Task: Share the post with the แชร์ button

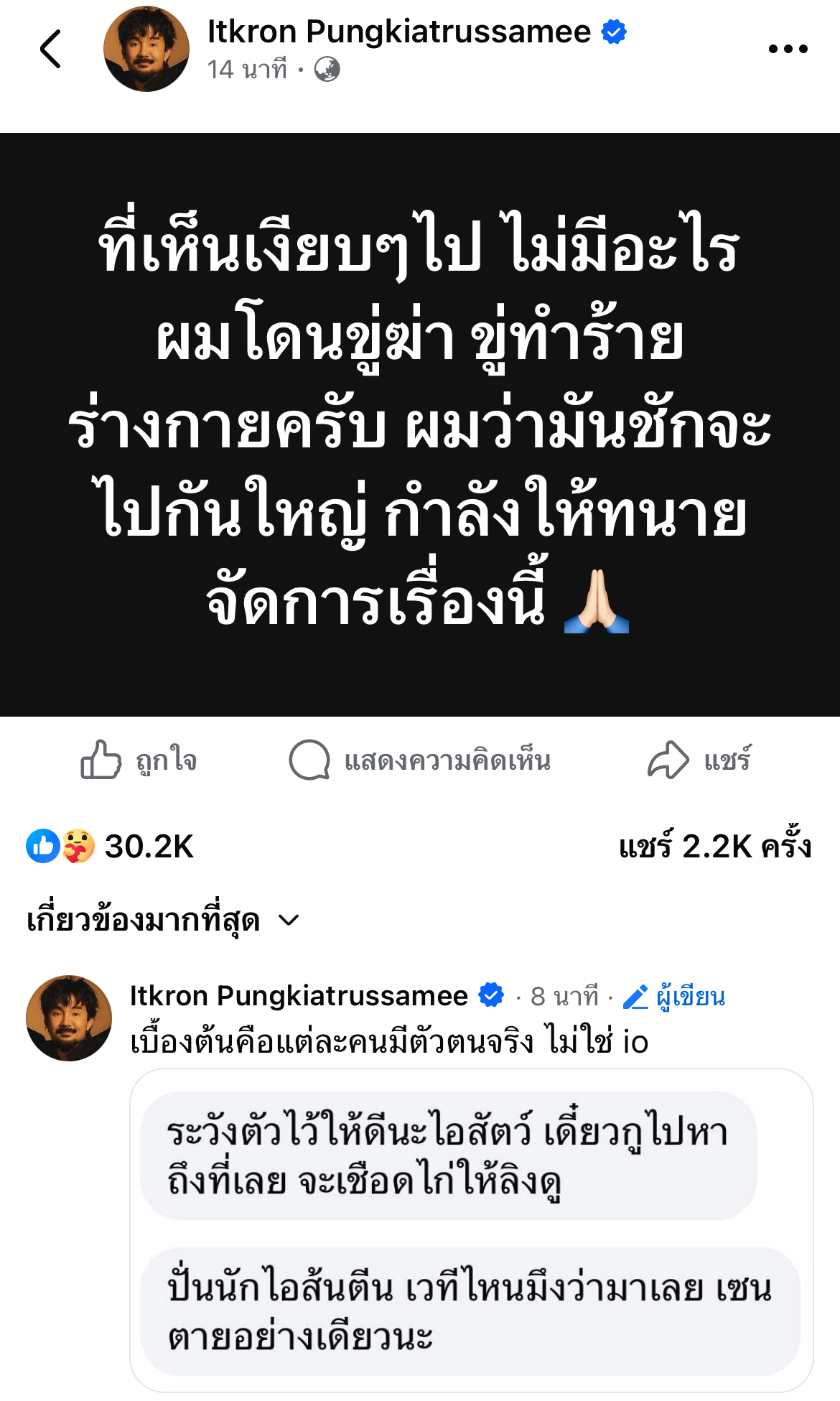Action: 699,760
